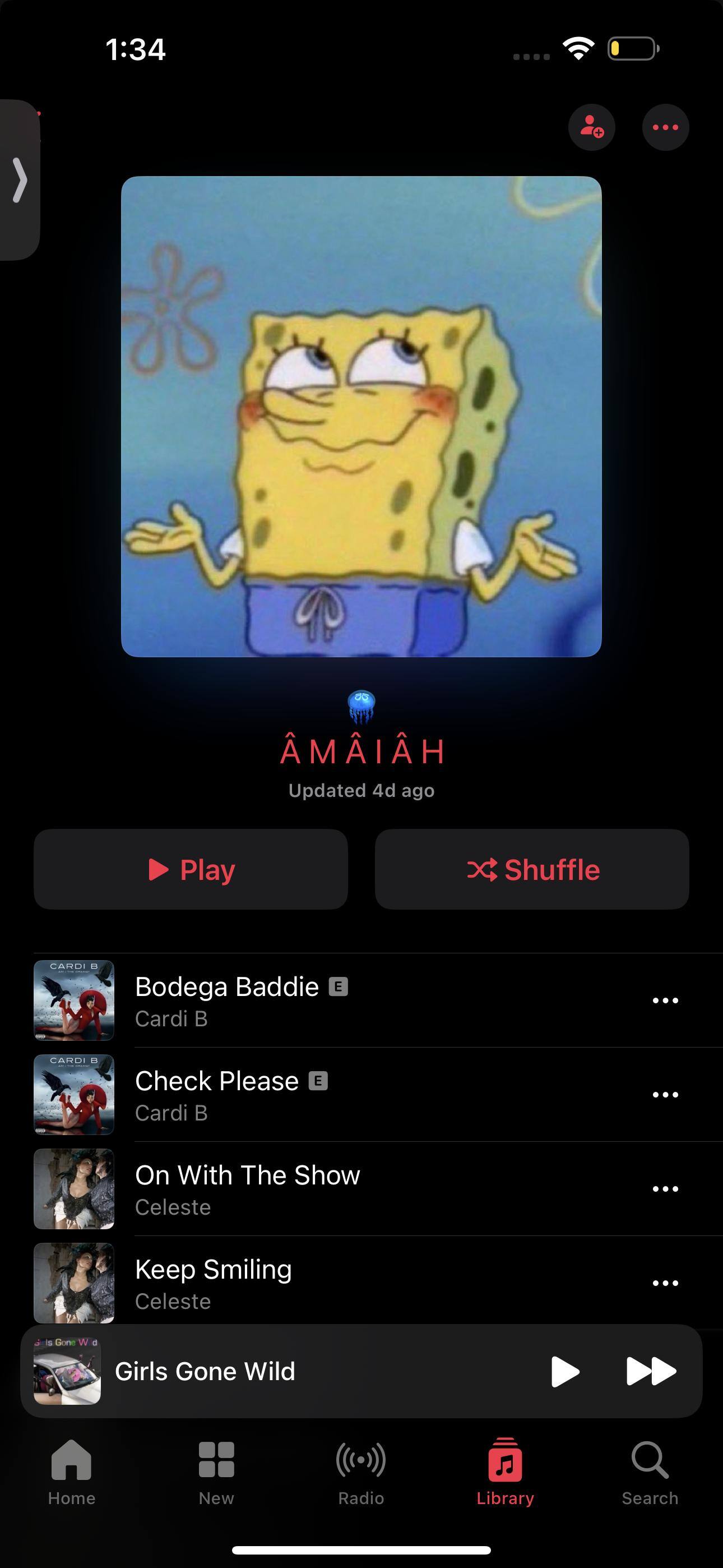Shuffle the ÂMÂIÂH playlist
This screenshot has height=1568, width=723.
tap(532, 869)
